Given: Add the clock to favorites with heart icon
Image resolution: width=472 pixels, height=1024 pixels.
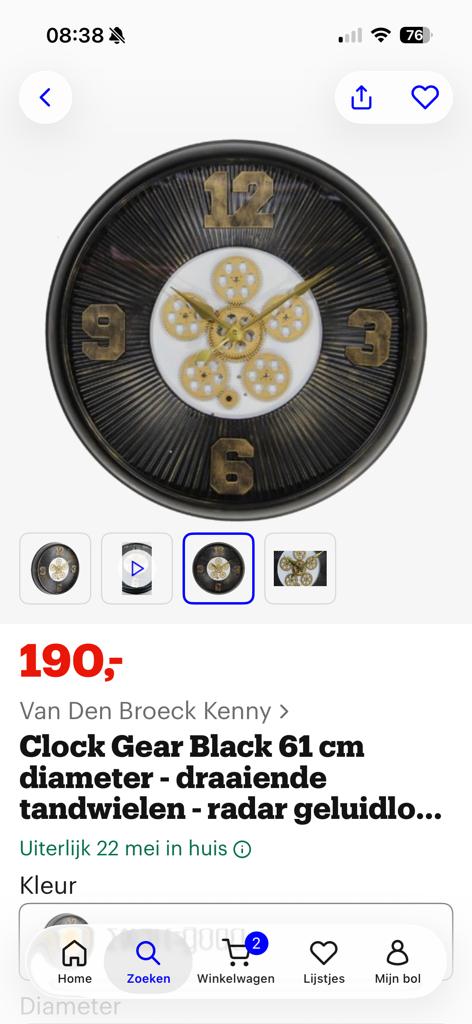Looking at the screenshot, I should 425,98.
